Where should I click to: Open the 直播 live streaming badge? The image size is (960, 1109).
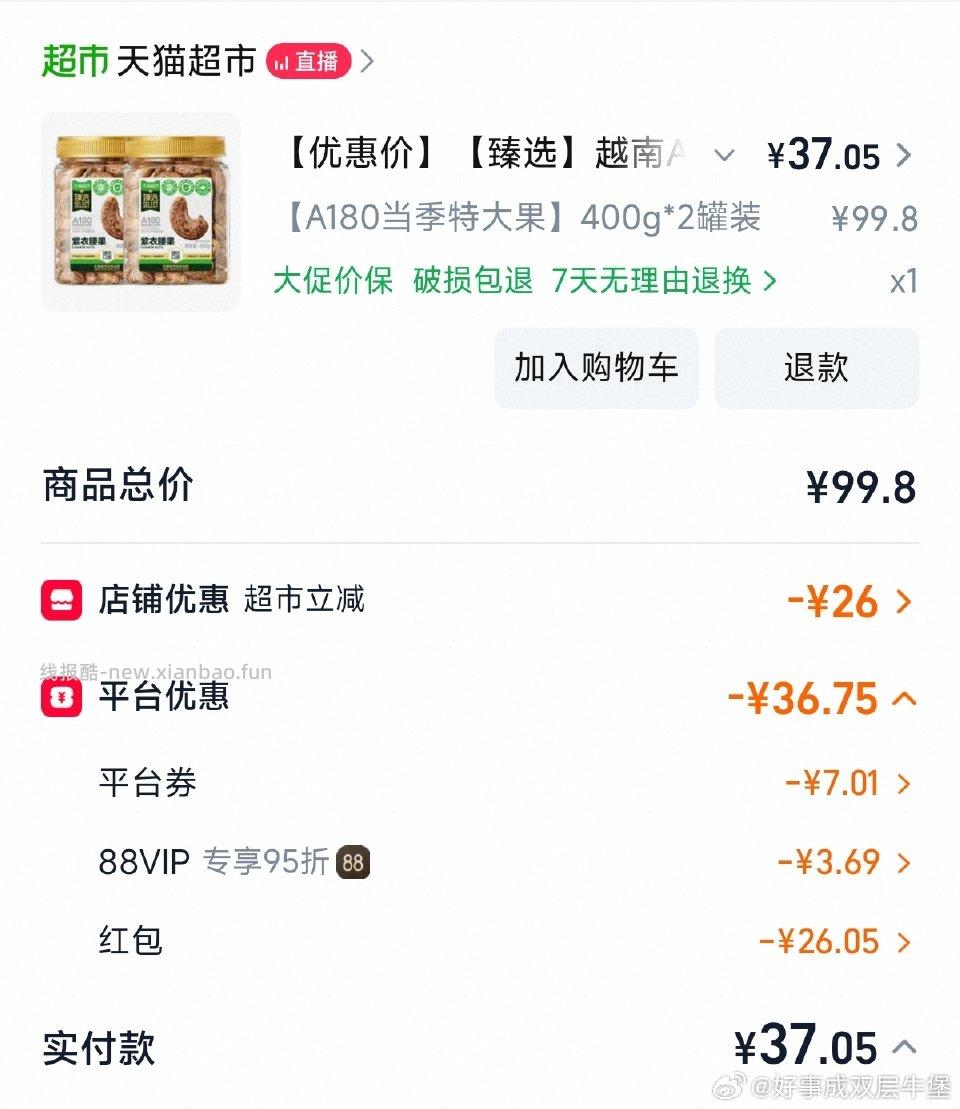click(x=308, y=60)
